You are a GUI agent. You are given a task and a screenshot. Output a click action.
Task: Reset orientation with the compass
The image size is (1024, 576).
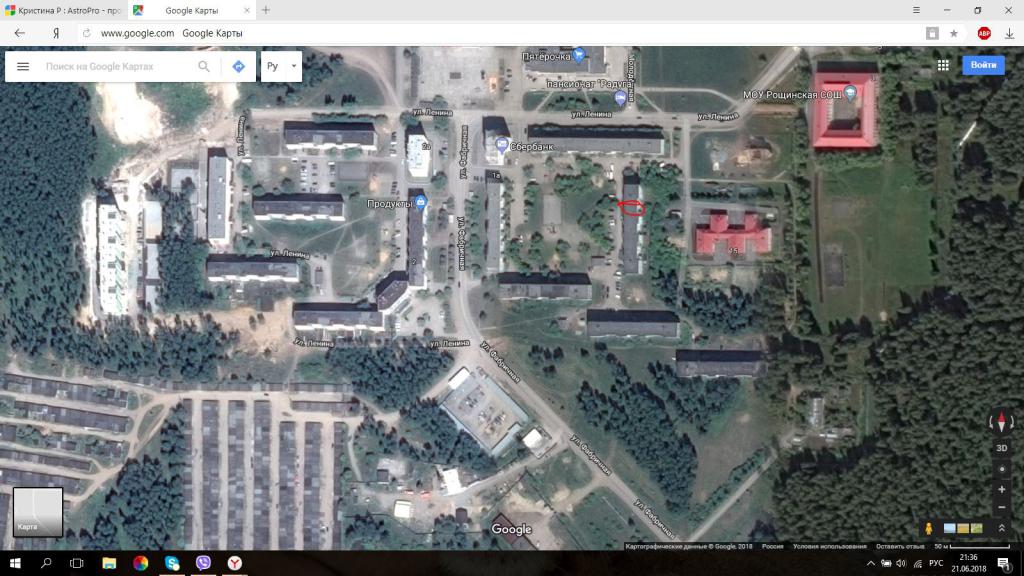[1001, 422]
